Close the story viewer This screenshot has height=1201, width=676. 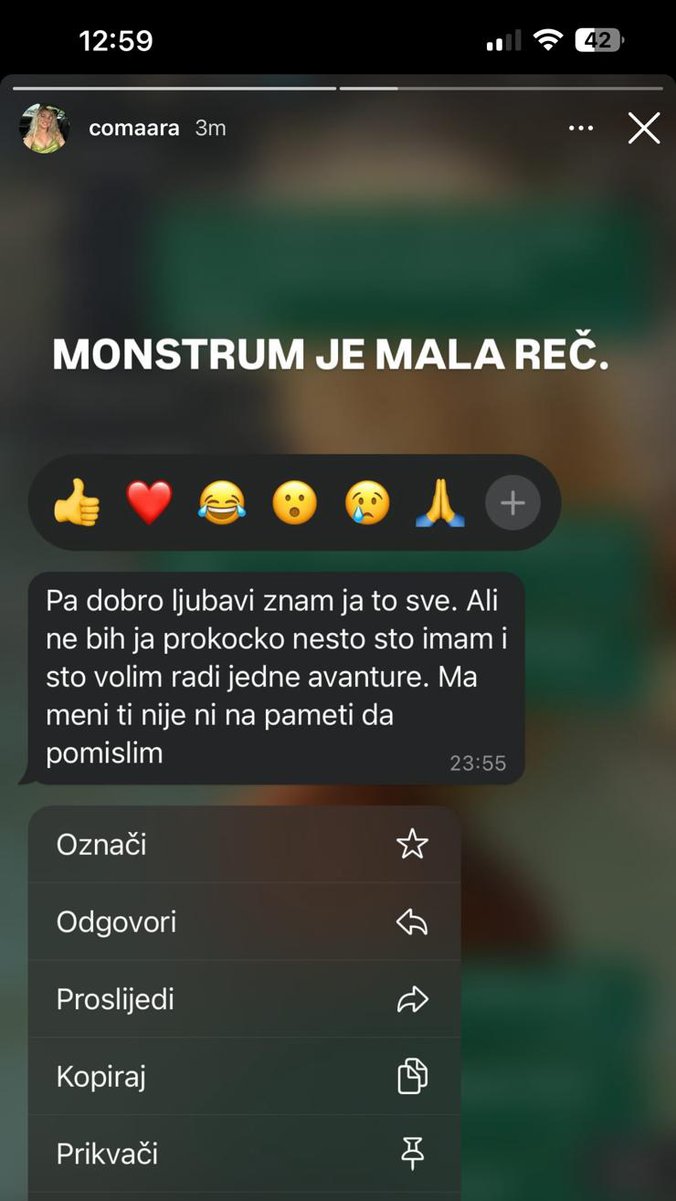point(643,128)
